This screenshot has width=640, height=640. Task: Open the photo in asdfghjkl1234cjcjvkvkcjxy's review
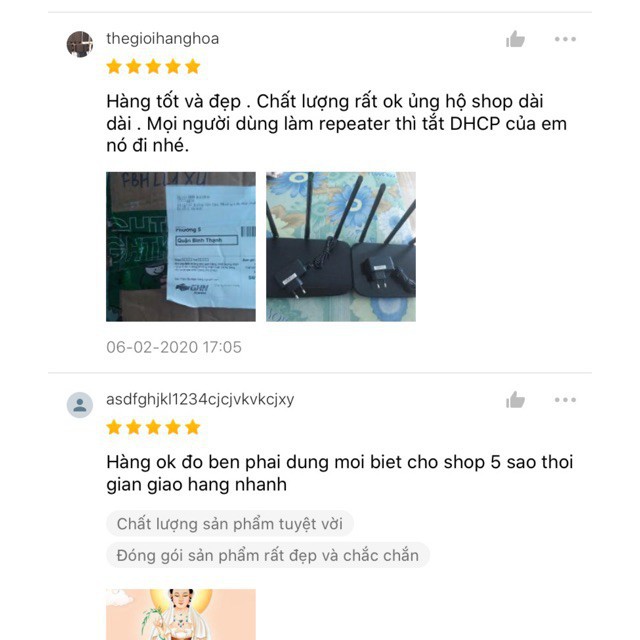tap(181, 614)
